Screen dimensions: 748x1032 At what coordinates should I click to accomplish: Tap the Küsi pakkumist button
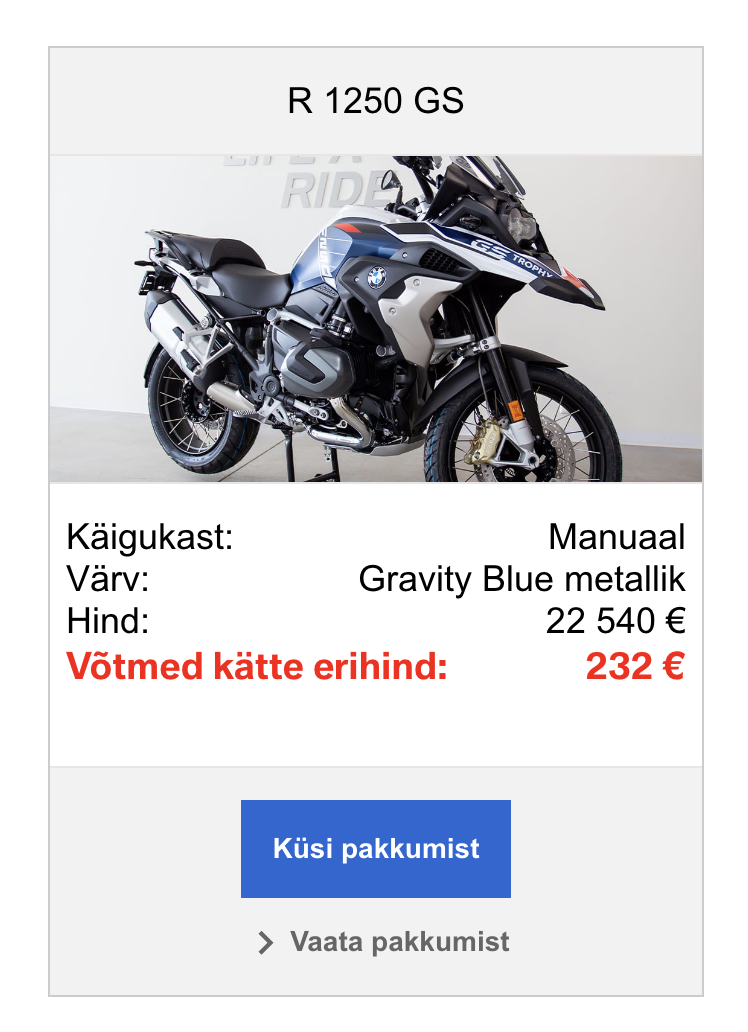375,848
